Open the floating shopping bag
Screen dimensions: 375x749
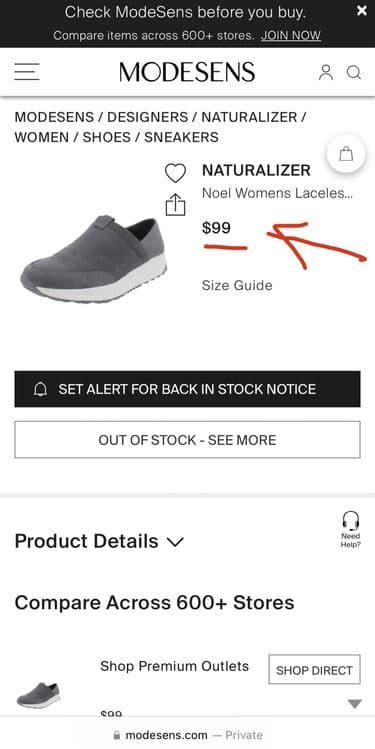tap(346, 154)
